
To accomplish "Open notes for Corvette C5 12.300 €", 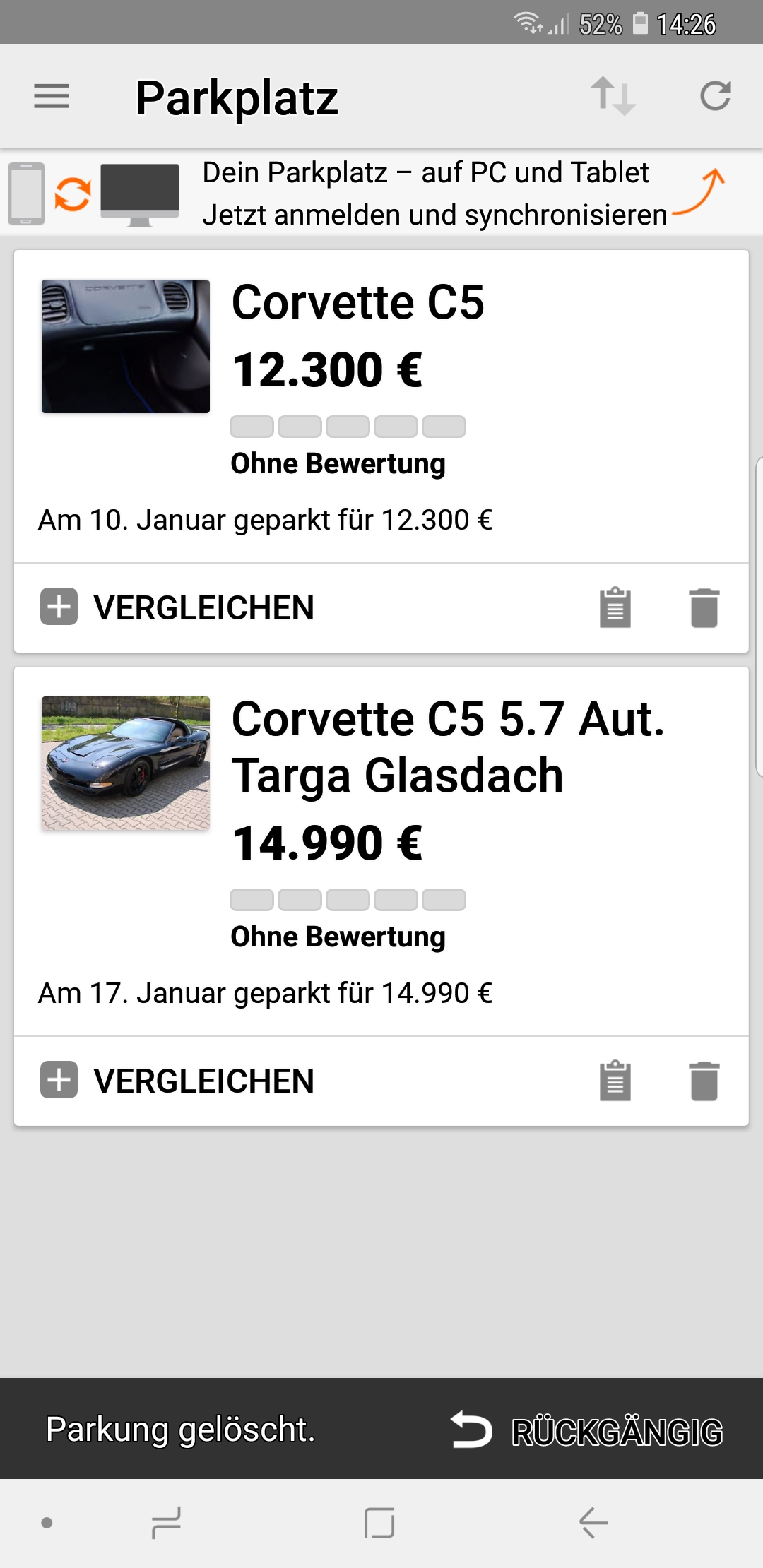I will (x=615, y=607).
